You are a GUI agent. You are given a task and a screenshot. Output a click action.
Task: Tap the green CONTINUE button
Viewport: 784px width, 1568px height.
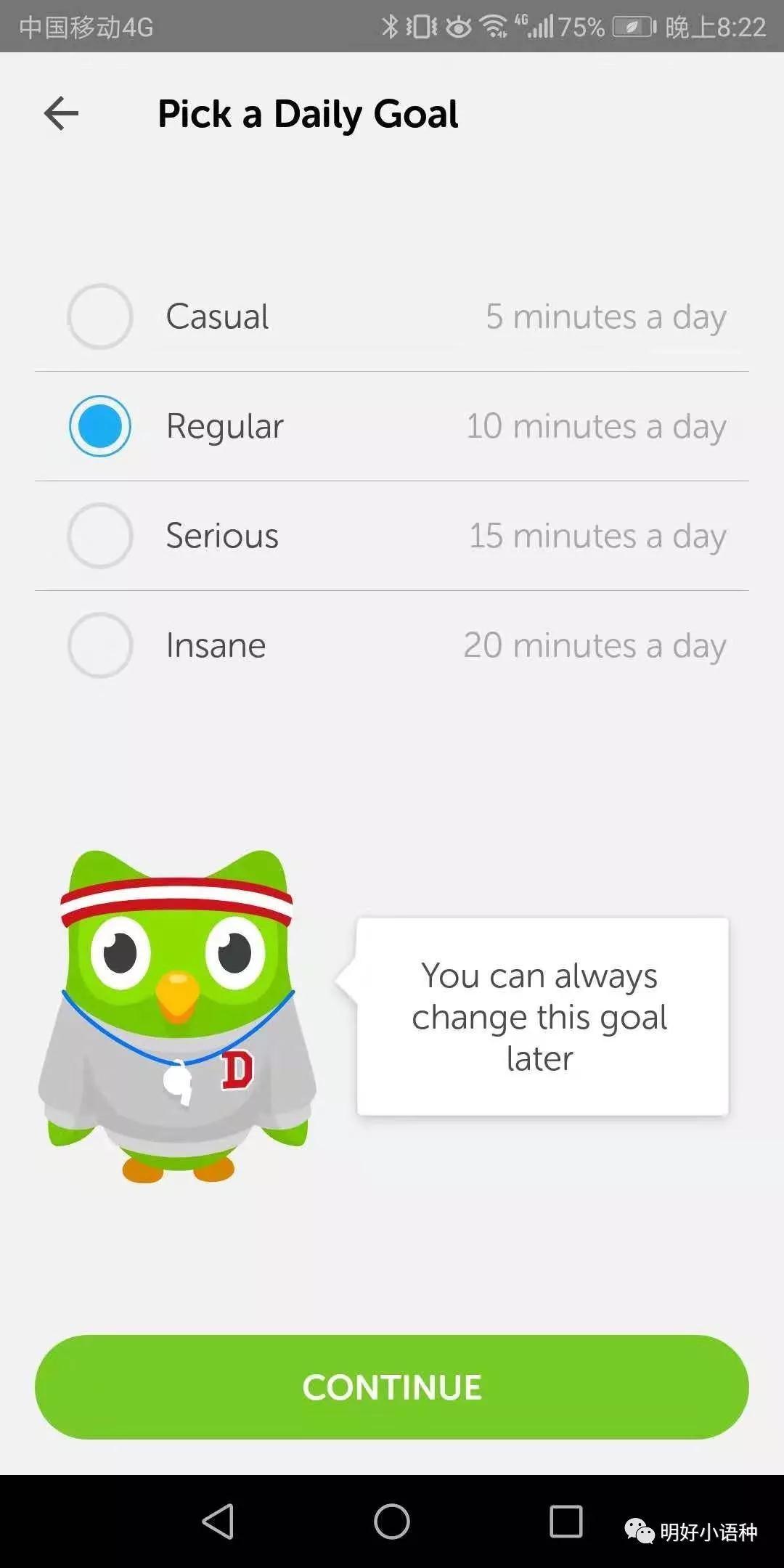coord(392,1387)
